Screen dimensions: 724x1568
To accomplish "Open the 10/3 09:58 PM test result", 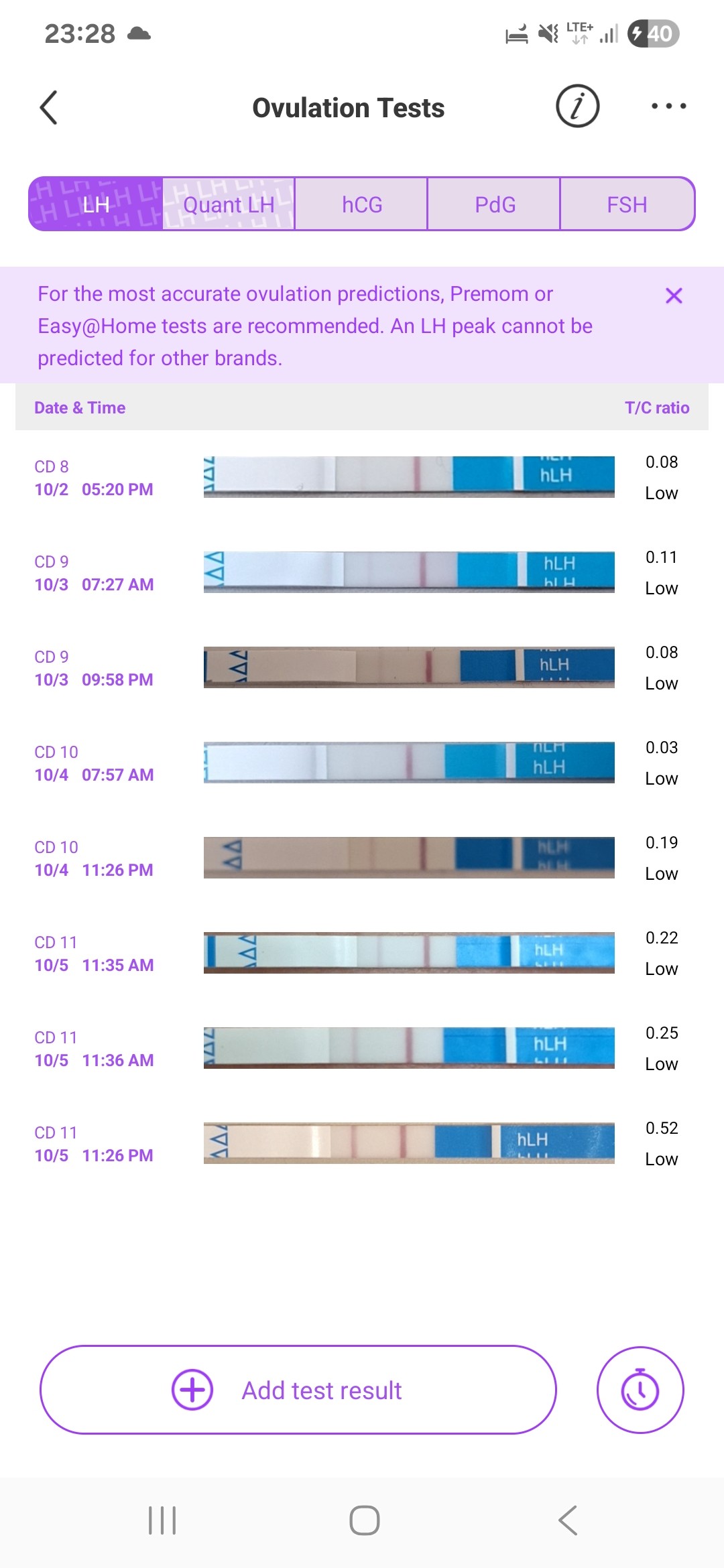I will click(x=362, y=667).
